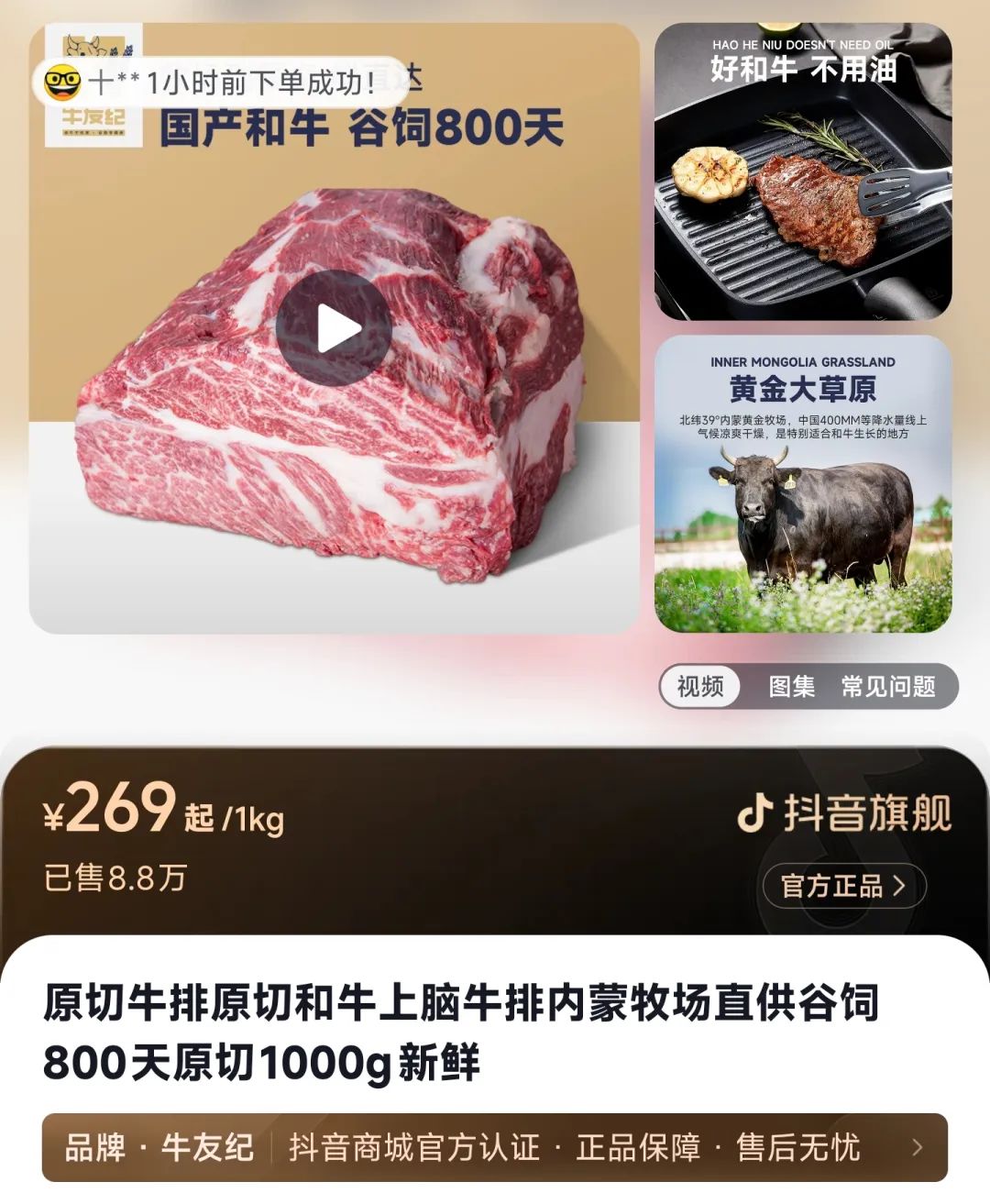Open the 品牌·牛友纪 certification row
This screenshot has height=1204, width=990.
tap(495, 1147)
